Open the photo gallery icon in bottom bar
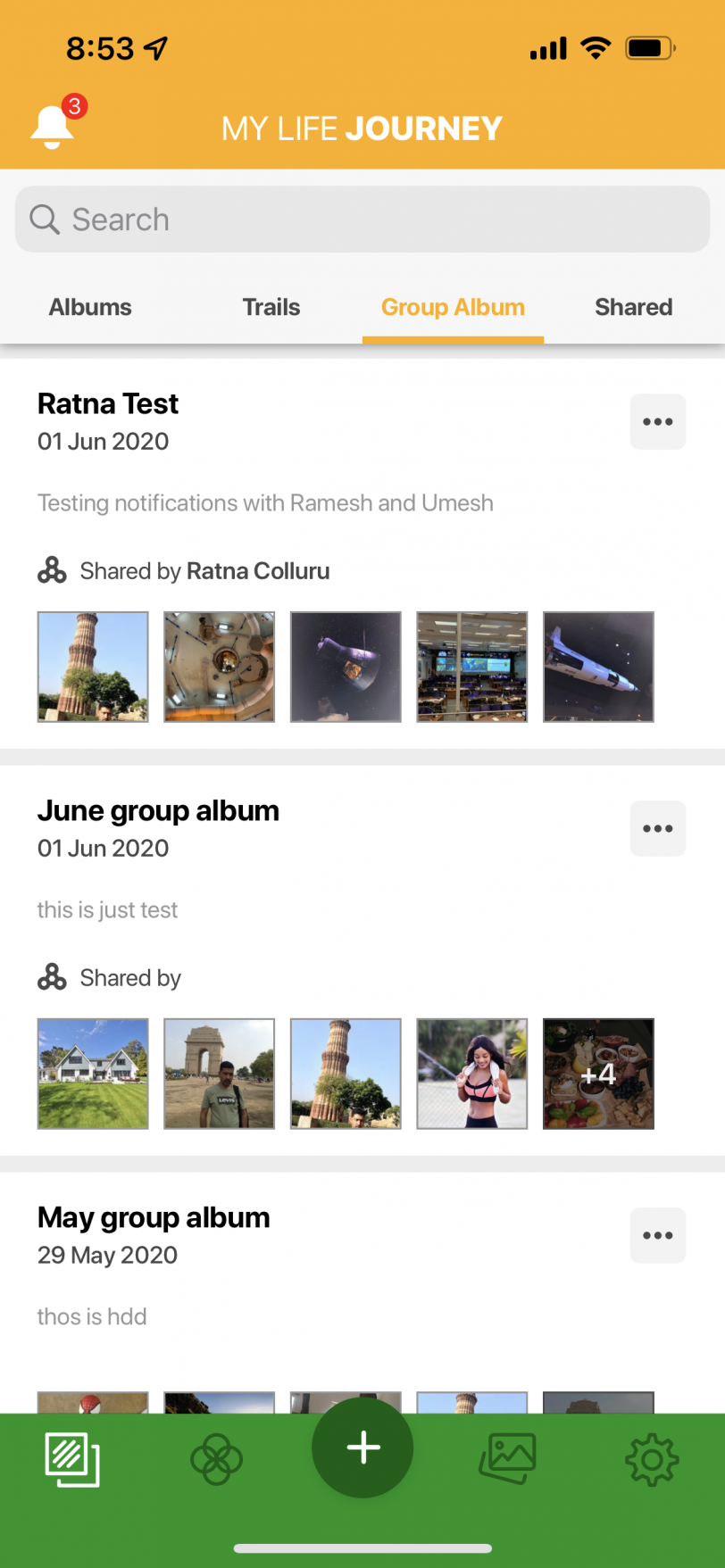Screen dimensions: 725x1568 coord(508,1460)
